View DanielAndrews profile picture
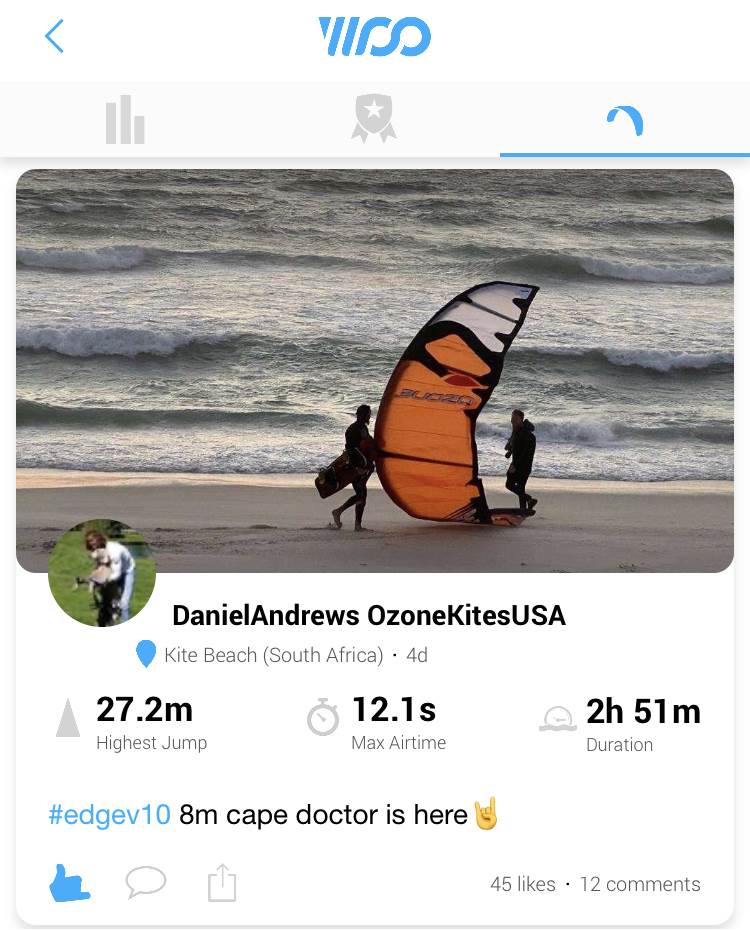The image size is (750, 930). [102, 573]
